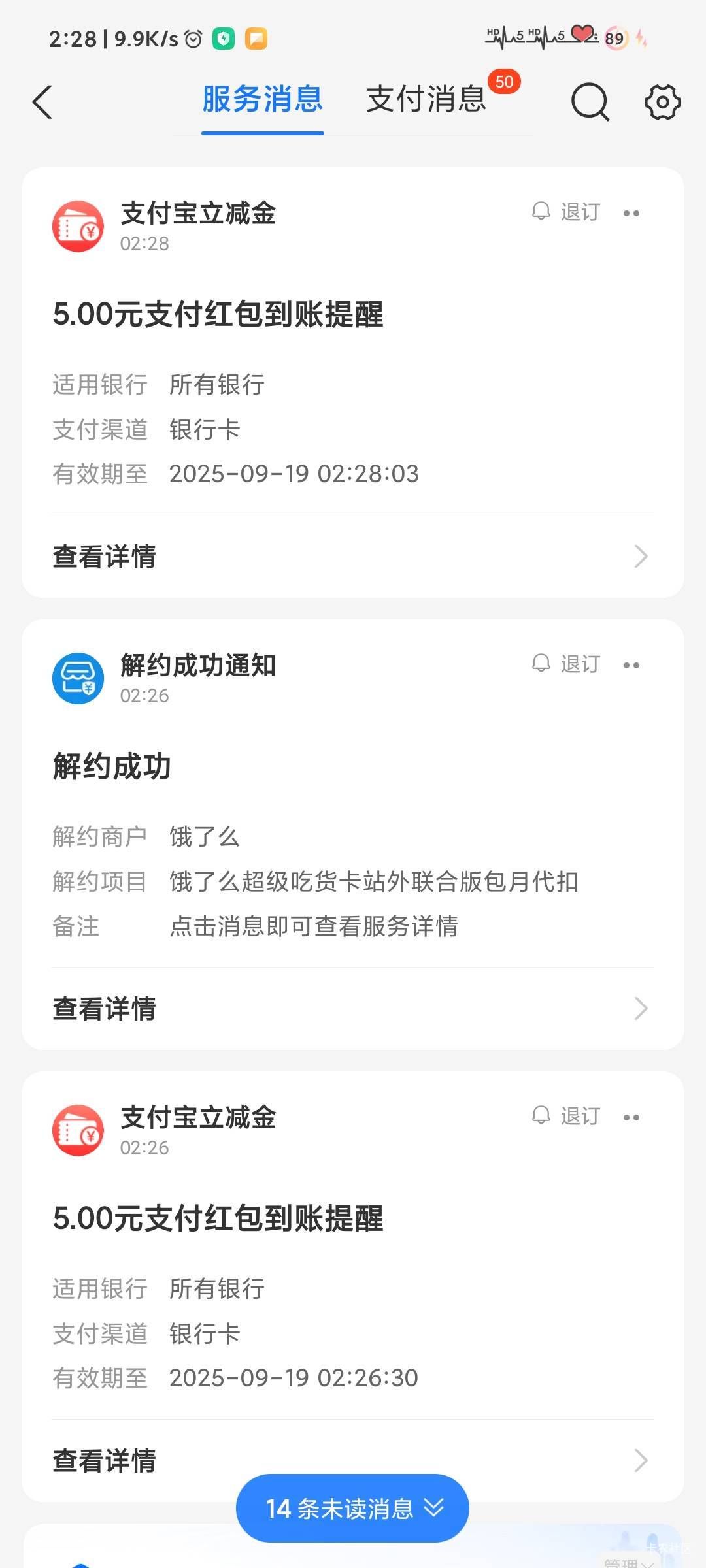Unsubscribe from 解约成功通知 via 退订
Image resolution: width=706 pixels, height=1568 pixels.
point(566,664)
